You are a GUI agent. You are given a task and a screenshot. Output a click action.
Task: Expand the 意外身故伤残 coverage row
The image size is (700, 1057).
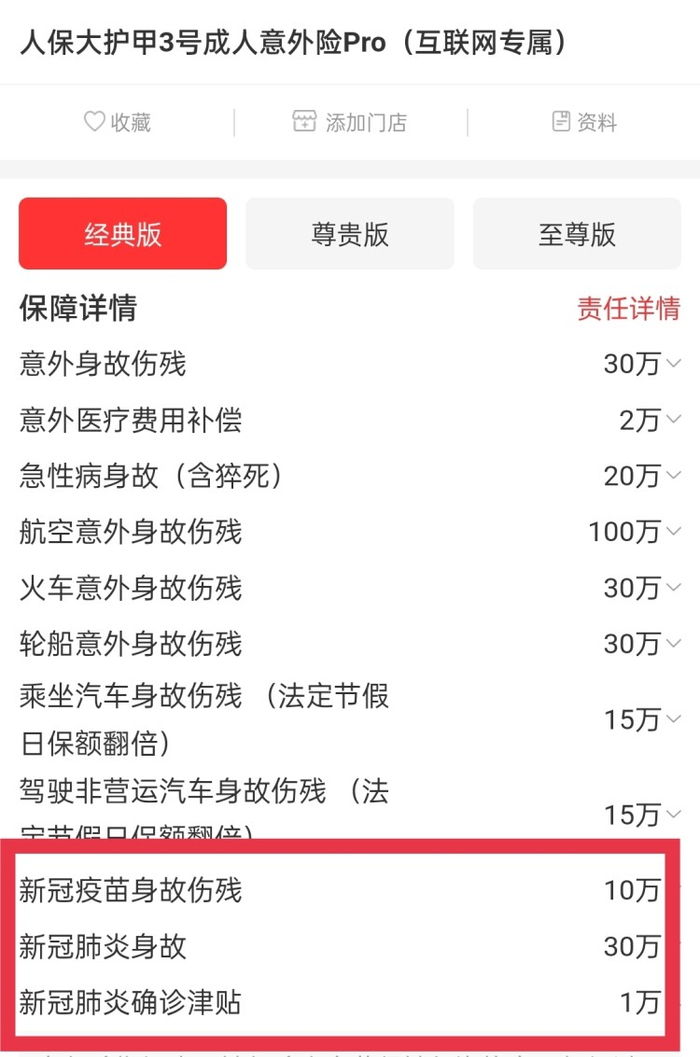(x=350, y=364)
